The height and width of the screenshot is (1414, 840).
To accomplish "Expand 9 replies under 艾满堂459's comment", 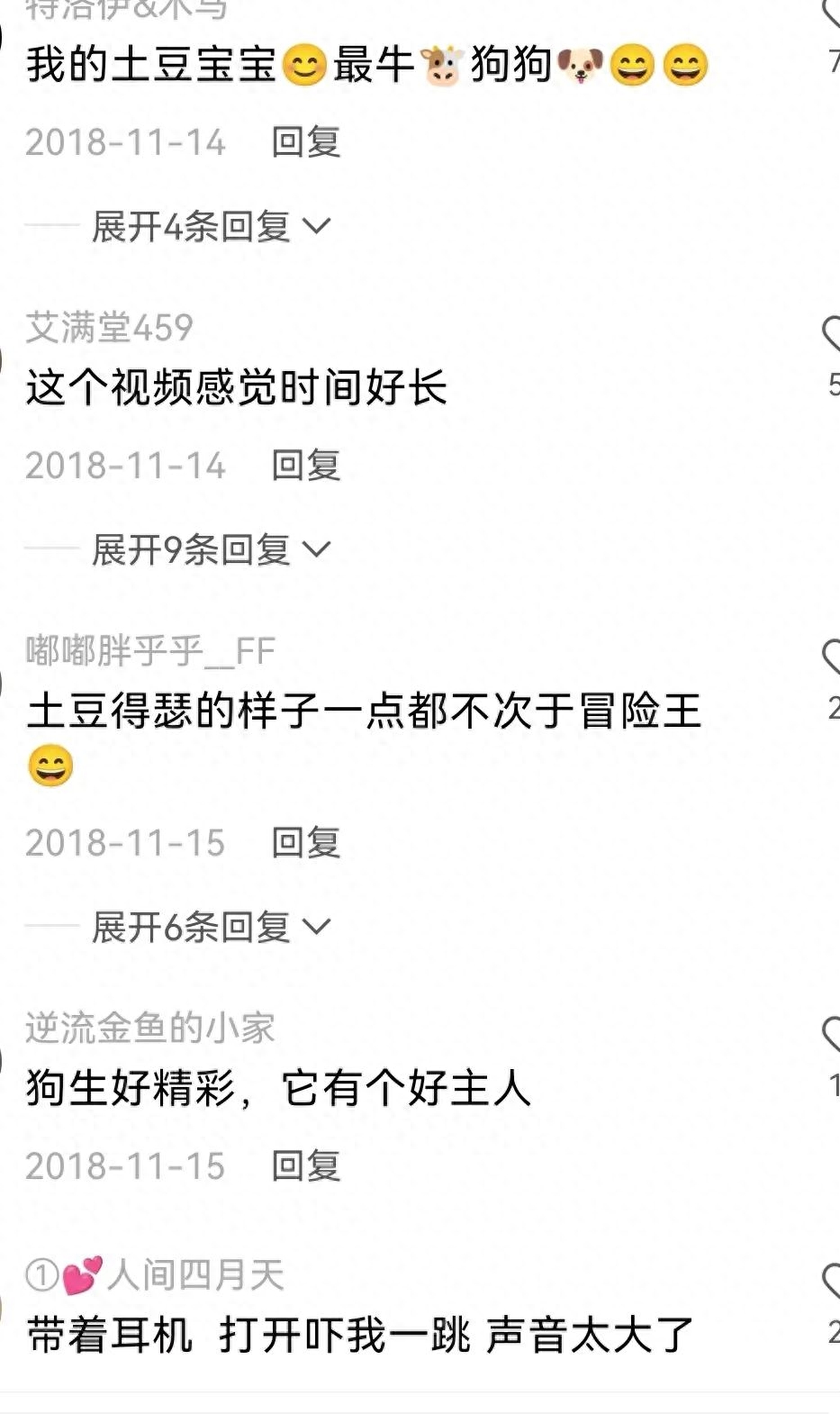I will click(x=211, y=549).
